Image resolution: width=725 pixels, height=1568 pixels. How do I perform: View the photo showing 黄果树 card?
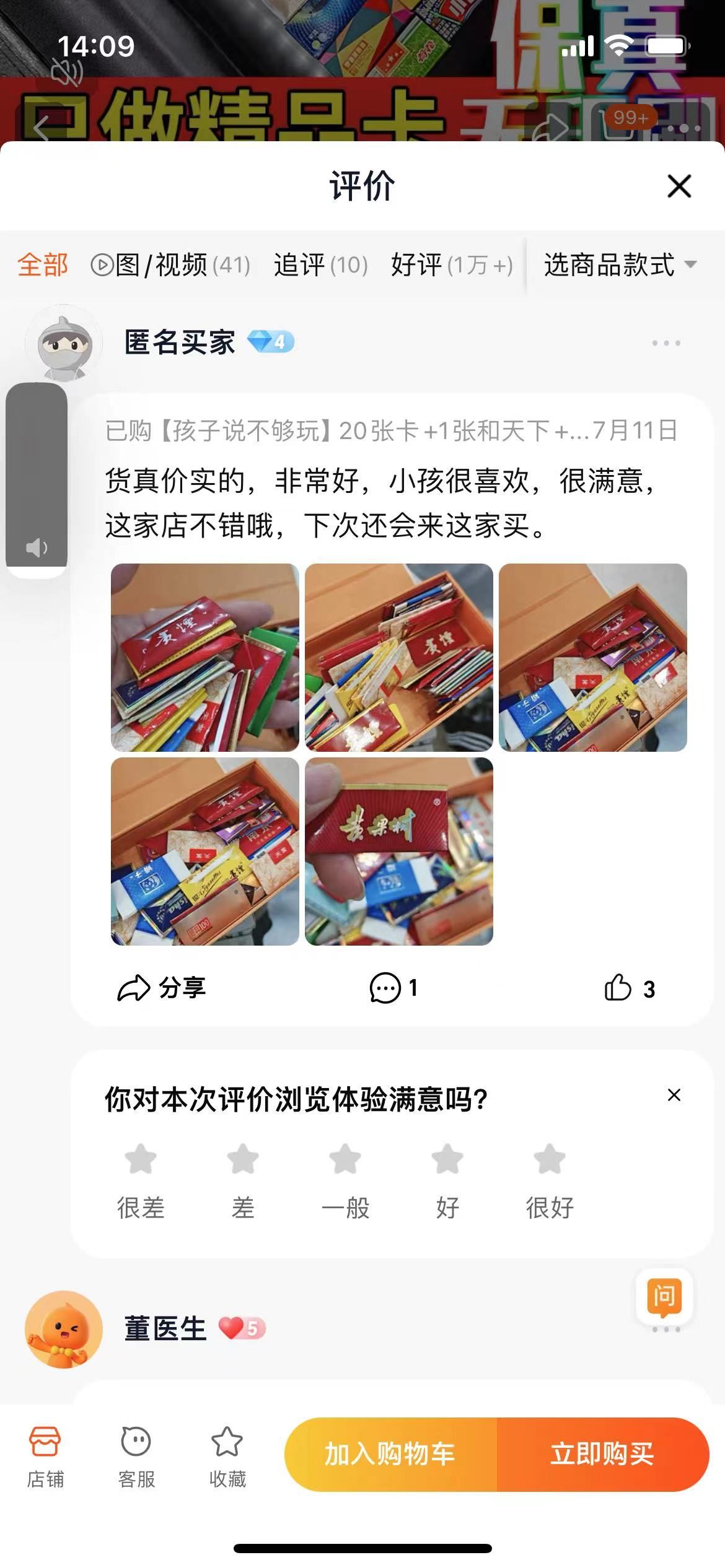coord(398,851)
